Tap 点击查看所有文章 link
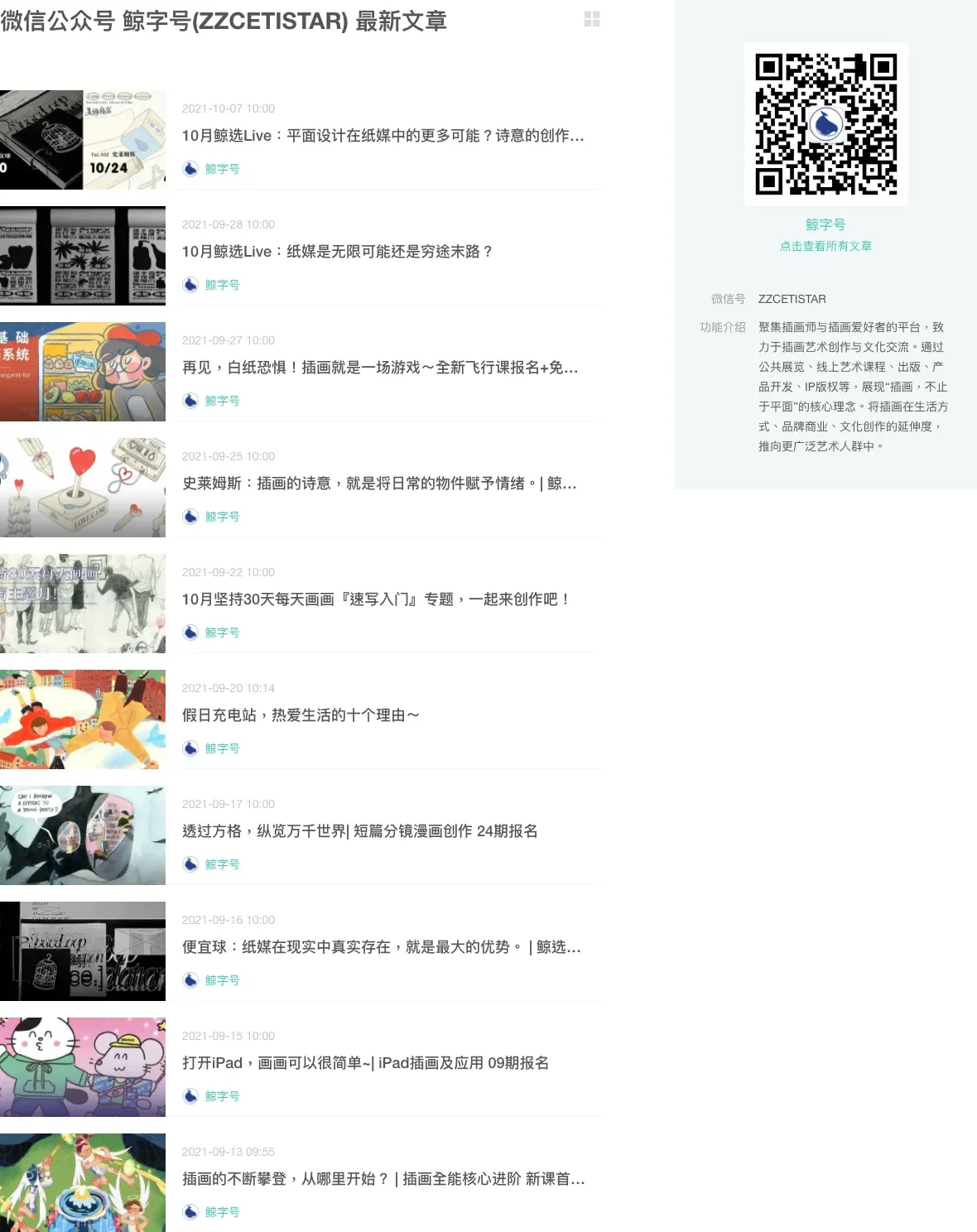Viewport: 977px width, 1232px height. [825, 246]
